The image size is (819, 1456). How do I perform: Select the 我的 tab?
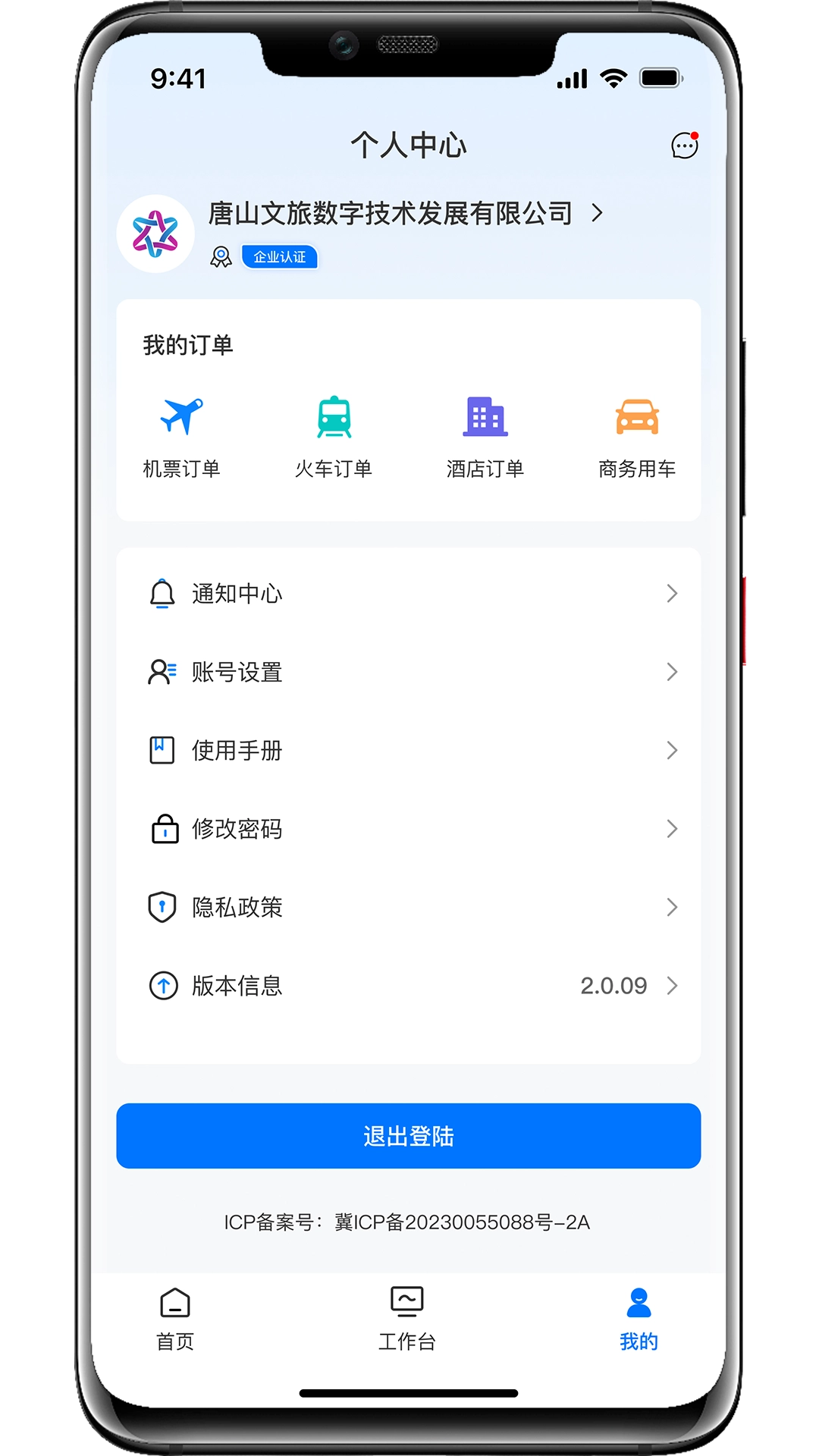tap(639, 1319)
